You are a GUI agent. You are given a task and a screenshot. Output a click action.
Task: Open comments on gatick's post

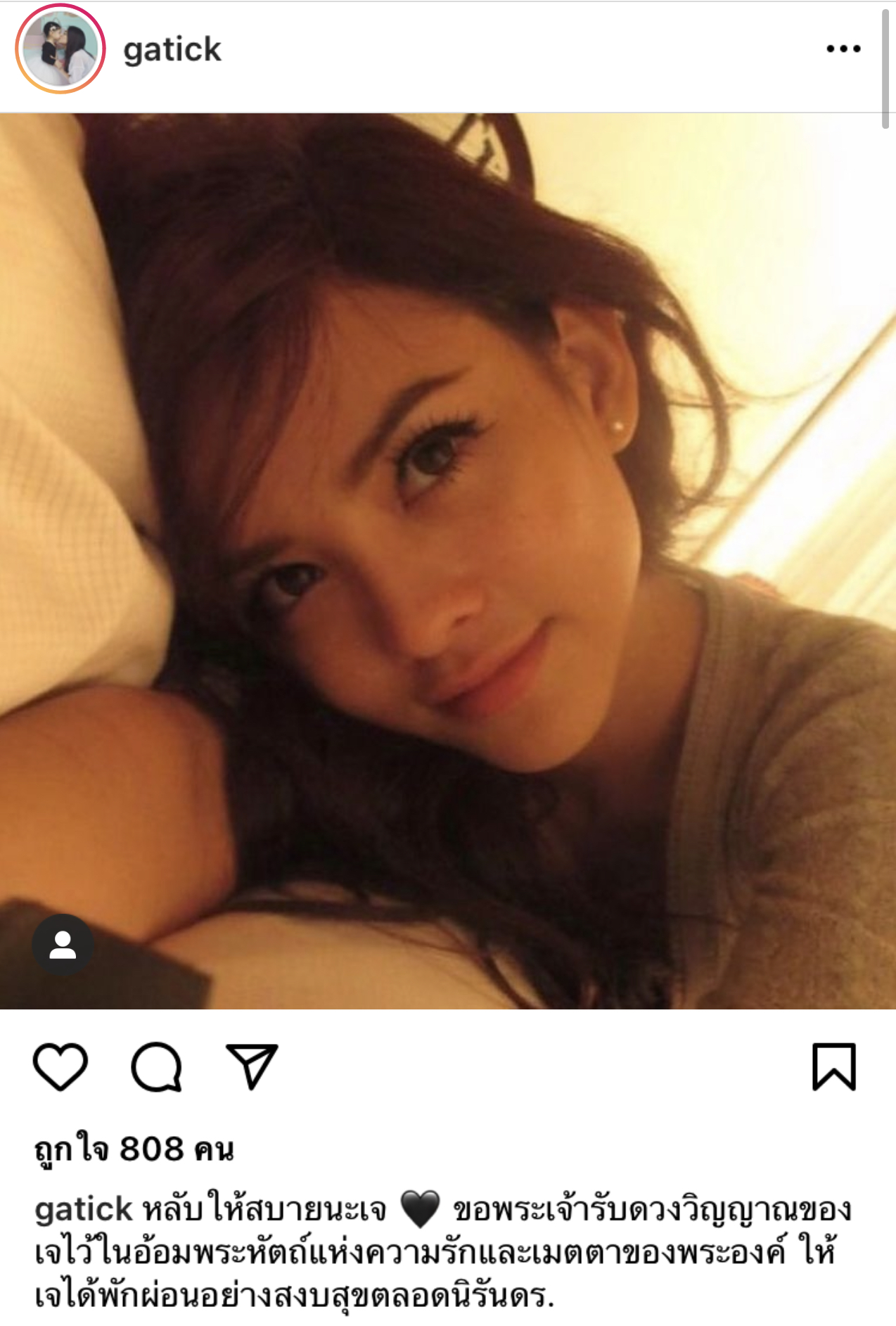point(157,1066)
